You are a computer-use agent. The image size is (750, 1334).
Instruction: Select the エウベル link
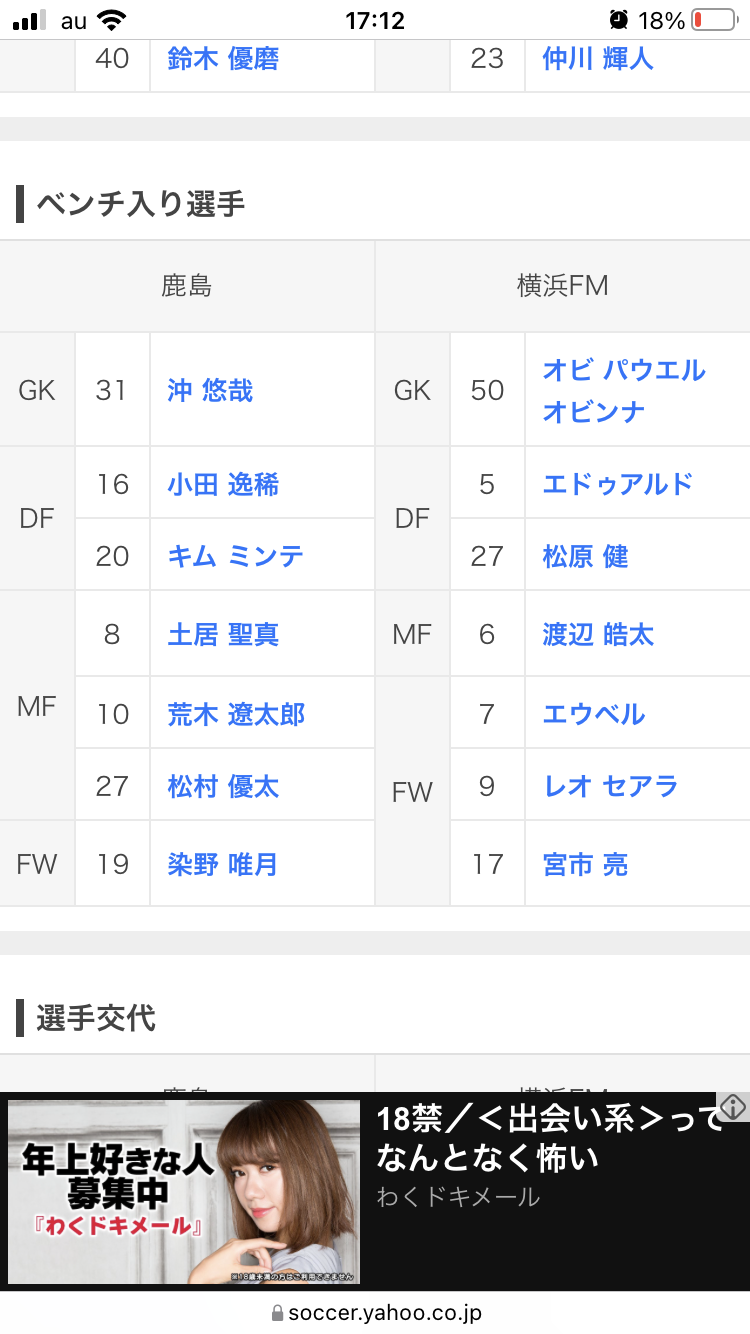pyautogui.click(x=594, y=714)
